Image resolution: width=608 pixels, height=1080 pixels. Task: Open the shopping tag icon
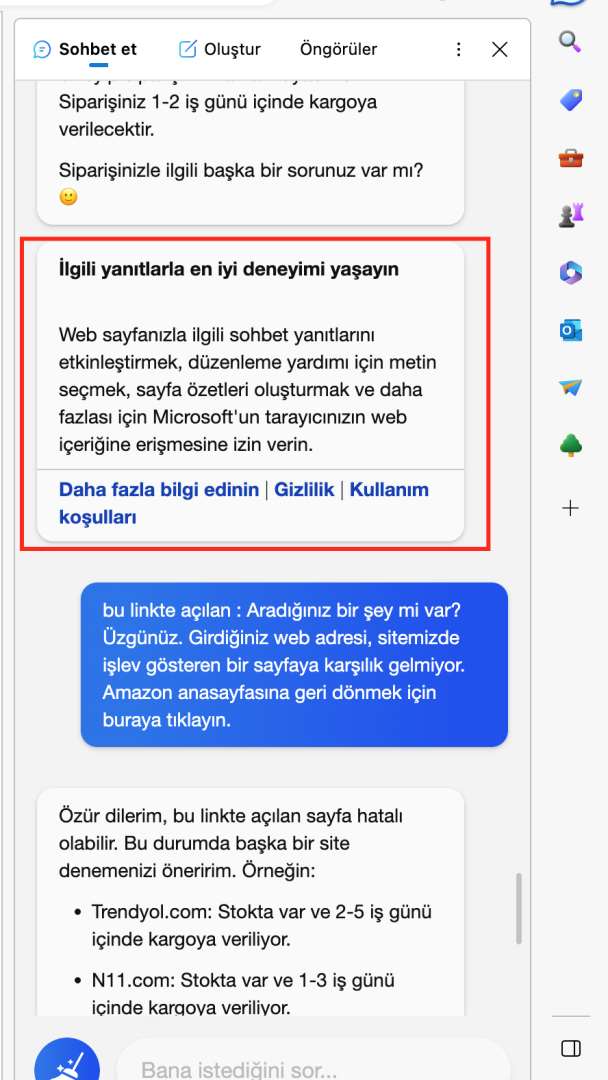[570, 99]
